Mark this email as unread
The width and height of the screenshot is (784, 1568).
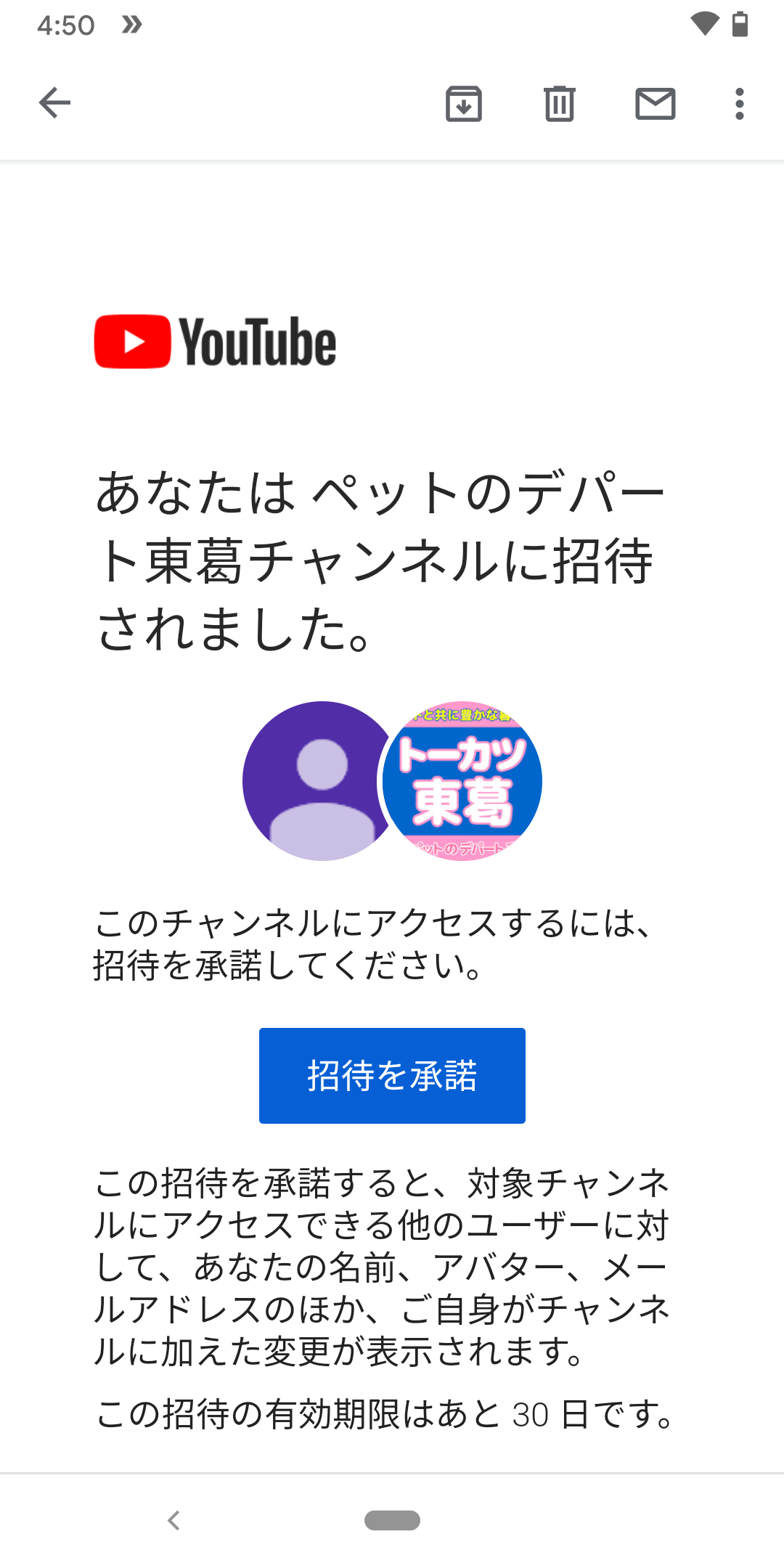655,103
